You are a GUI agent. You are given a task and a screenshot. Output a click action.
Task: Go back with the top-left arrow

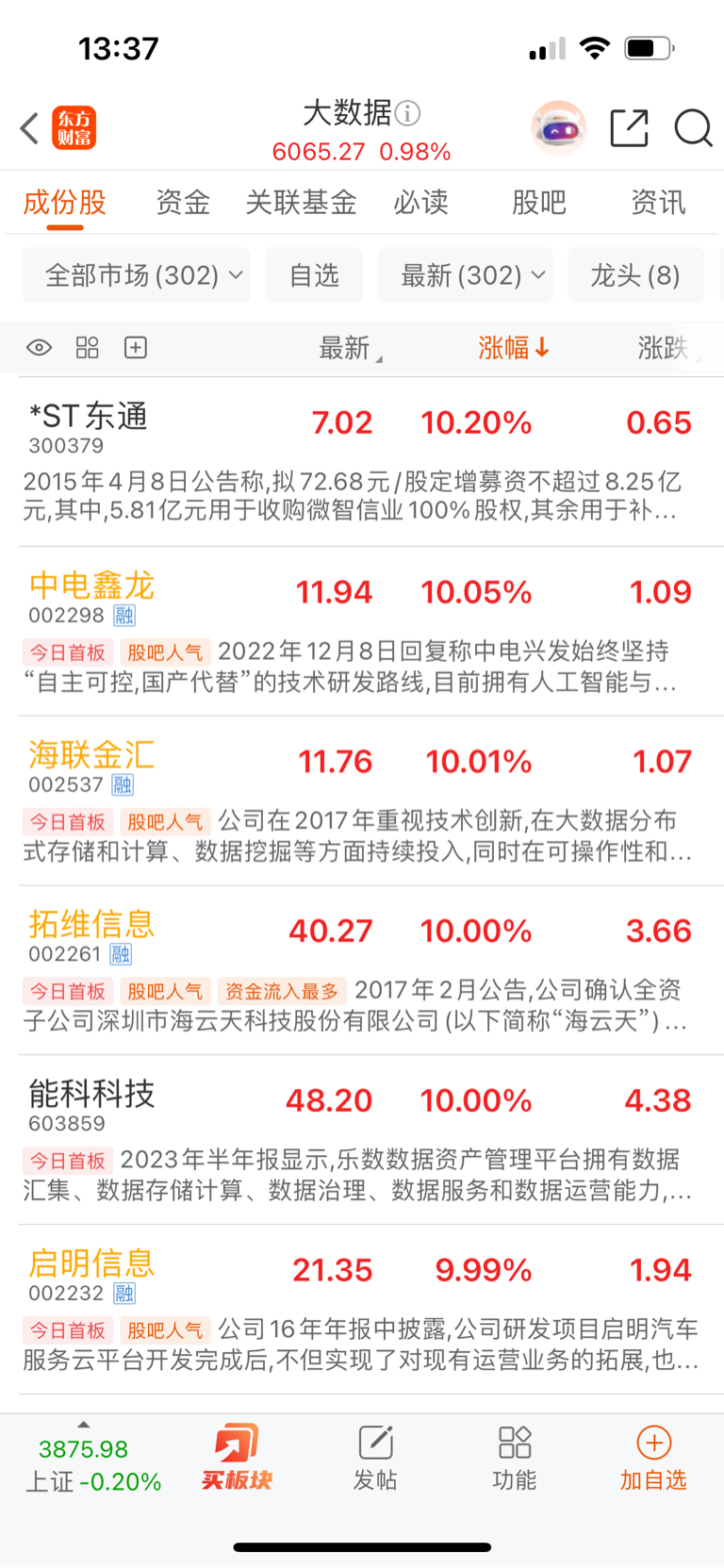[29, 128]
